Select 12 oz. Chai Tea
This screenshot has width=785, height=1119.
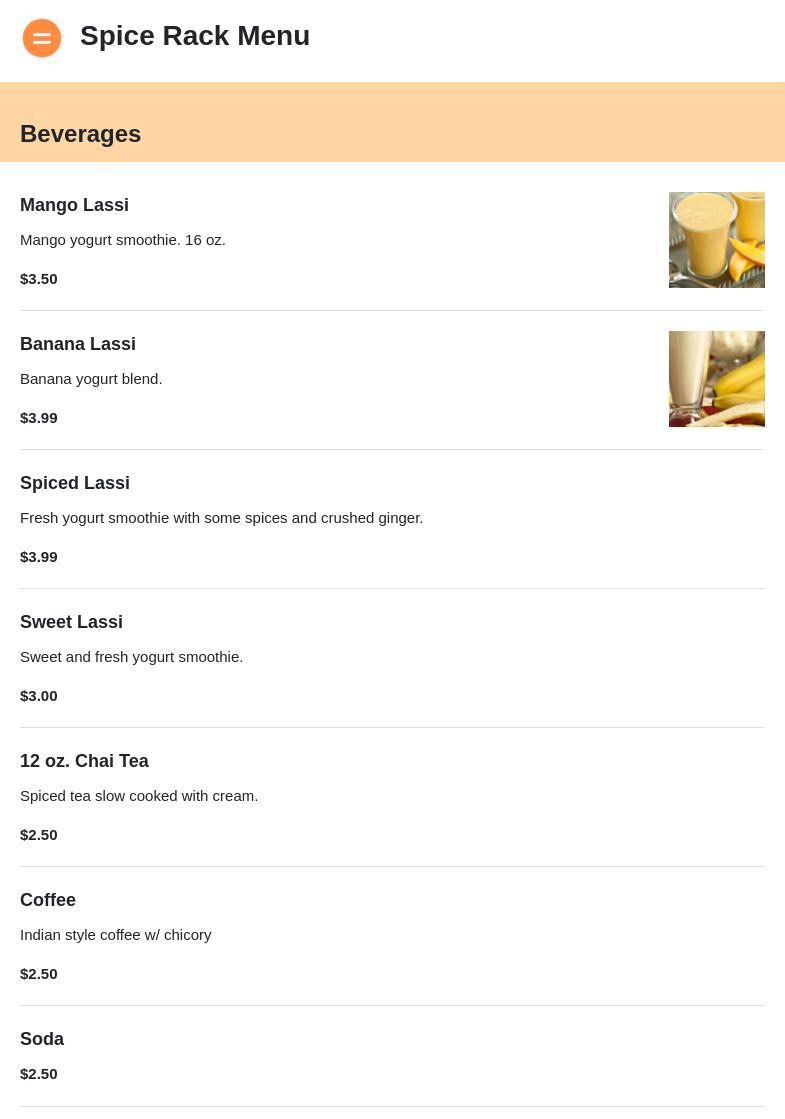[84, 761]
